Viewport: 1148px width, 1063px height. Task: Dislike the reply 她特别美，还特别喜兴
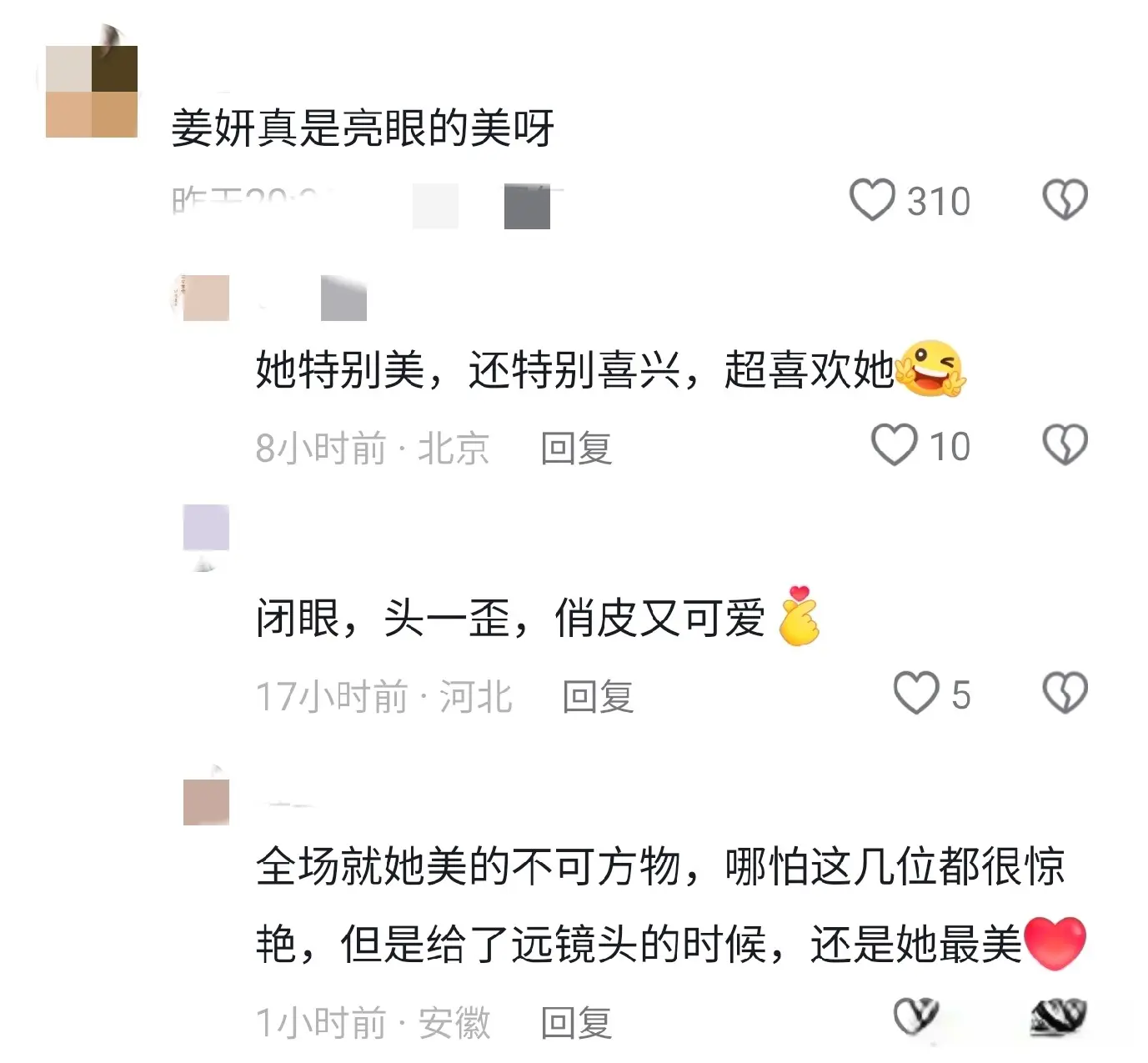(1065, 444)
